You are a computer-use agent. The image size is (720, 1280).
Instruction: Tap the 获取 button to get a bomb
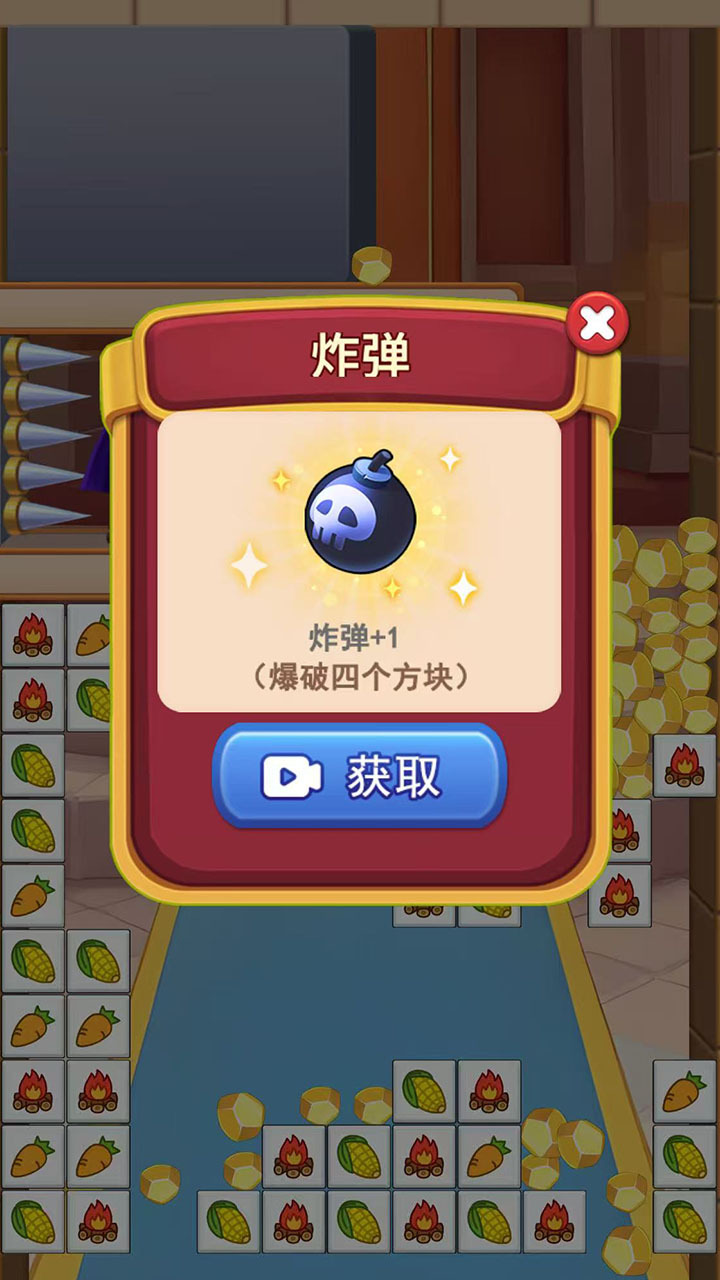359,775
